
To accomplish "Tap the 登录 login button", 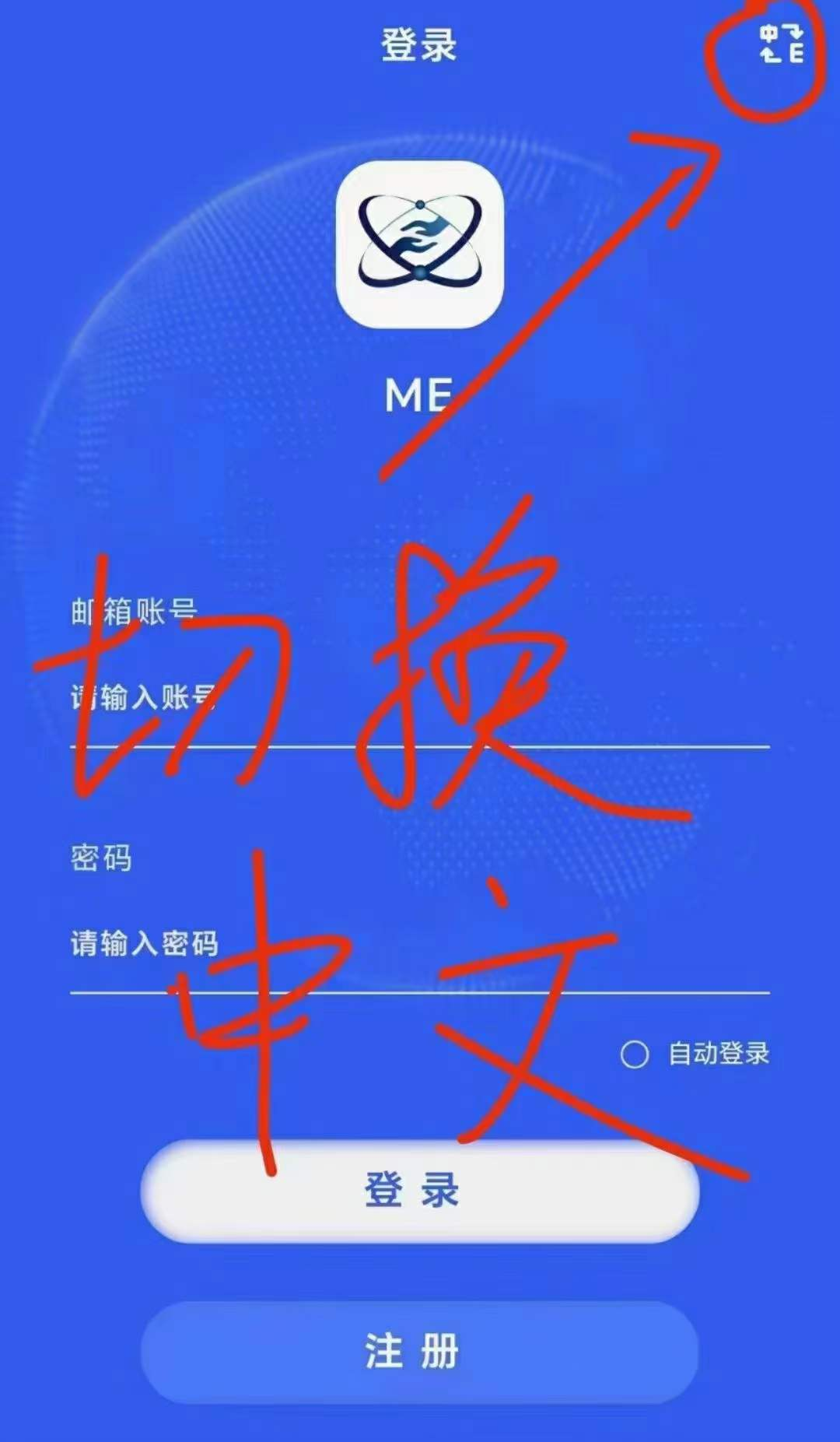I will (420, 1191).
